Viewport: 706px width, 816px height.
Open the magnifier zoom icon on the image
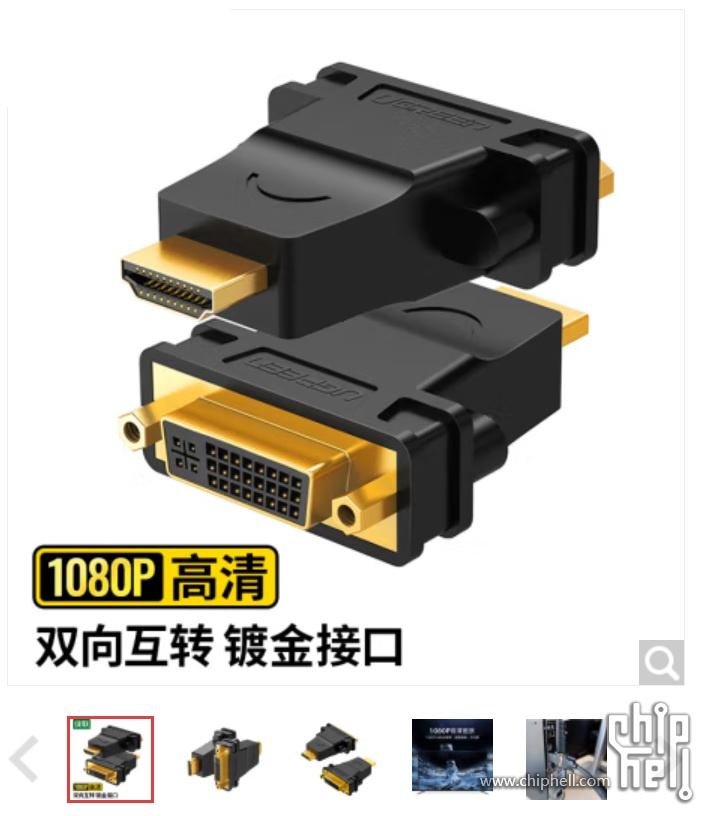click(661, 662)
